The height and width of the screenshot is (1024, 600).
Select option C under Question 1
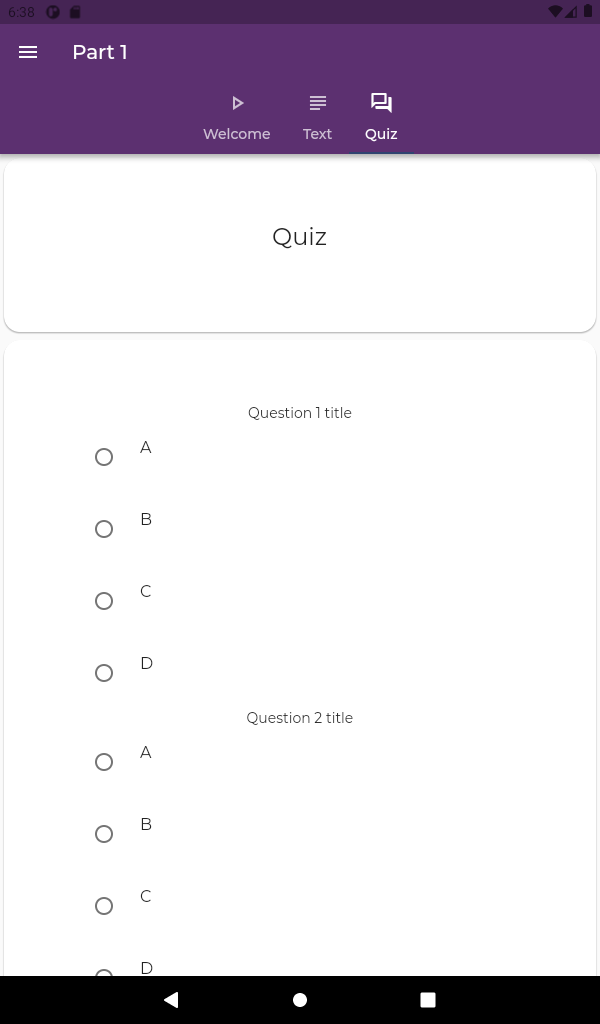tap(104, 601)
